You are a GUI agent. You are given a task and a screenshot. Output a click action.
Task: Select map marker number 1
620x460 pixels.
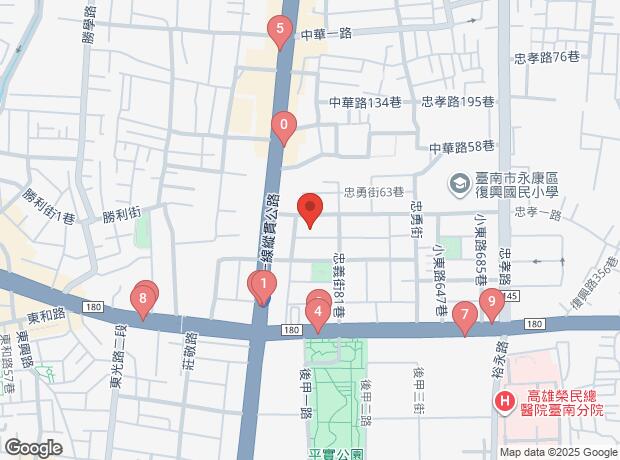coord(263,286)
